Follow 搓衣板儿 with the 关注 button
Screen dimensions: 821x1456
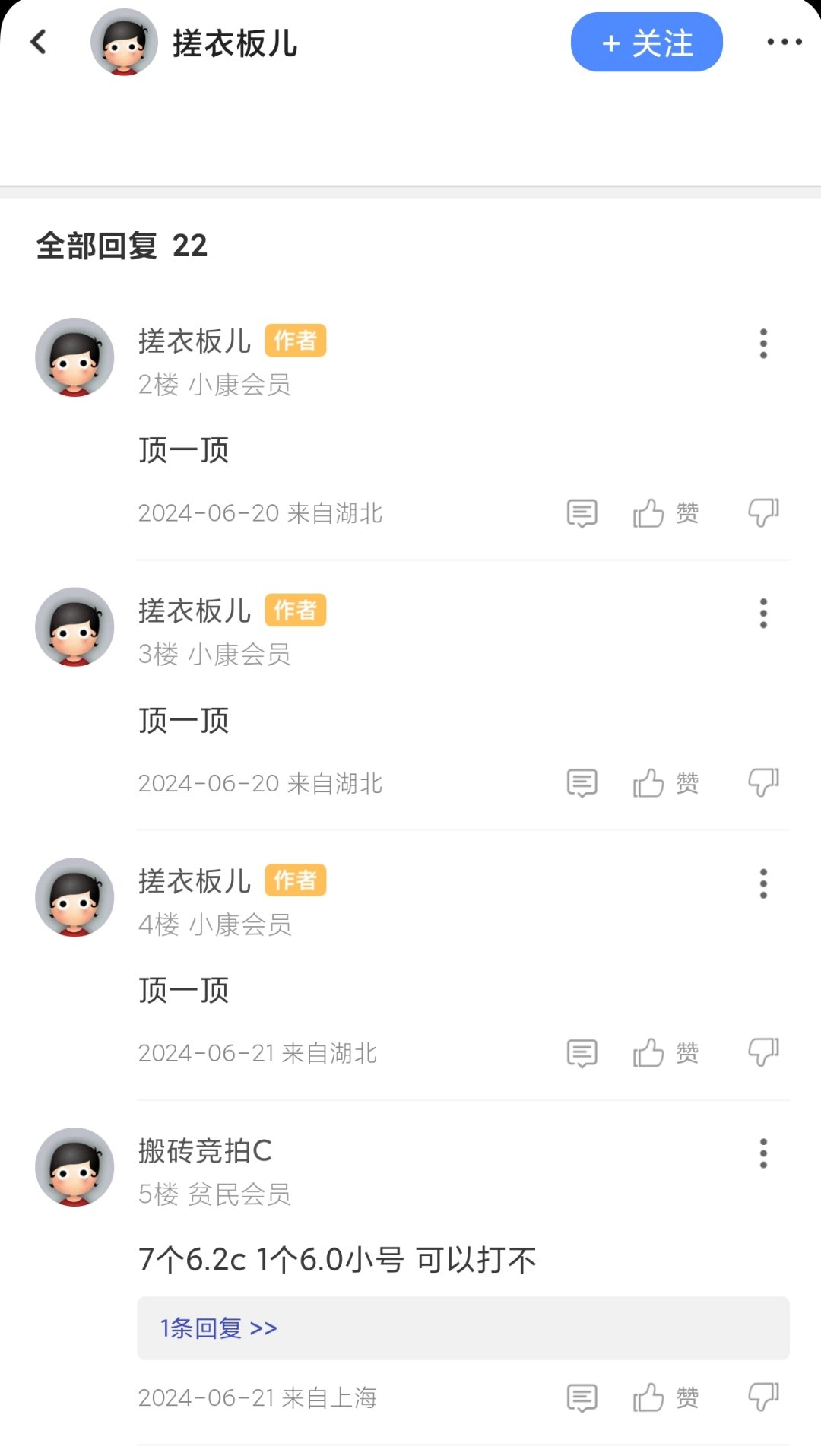tap(647, 42)
